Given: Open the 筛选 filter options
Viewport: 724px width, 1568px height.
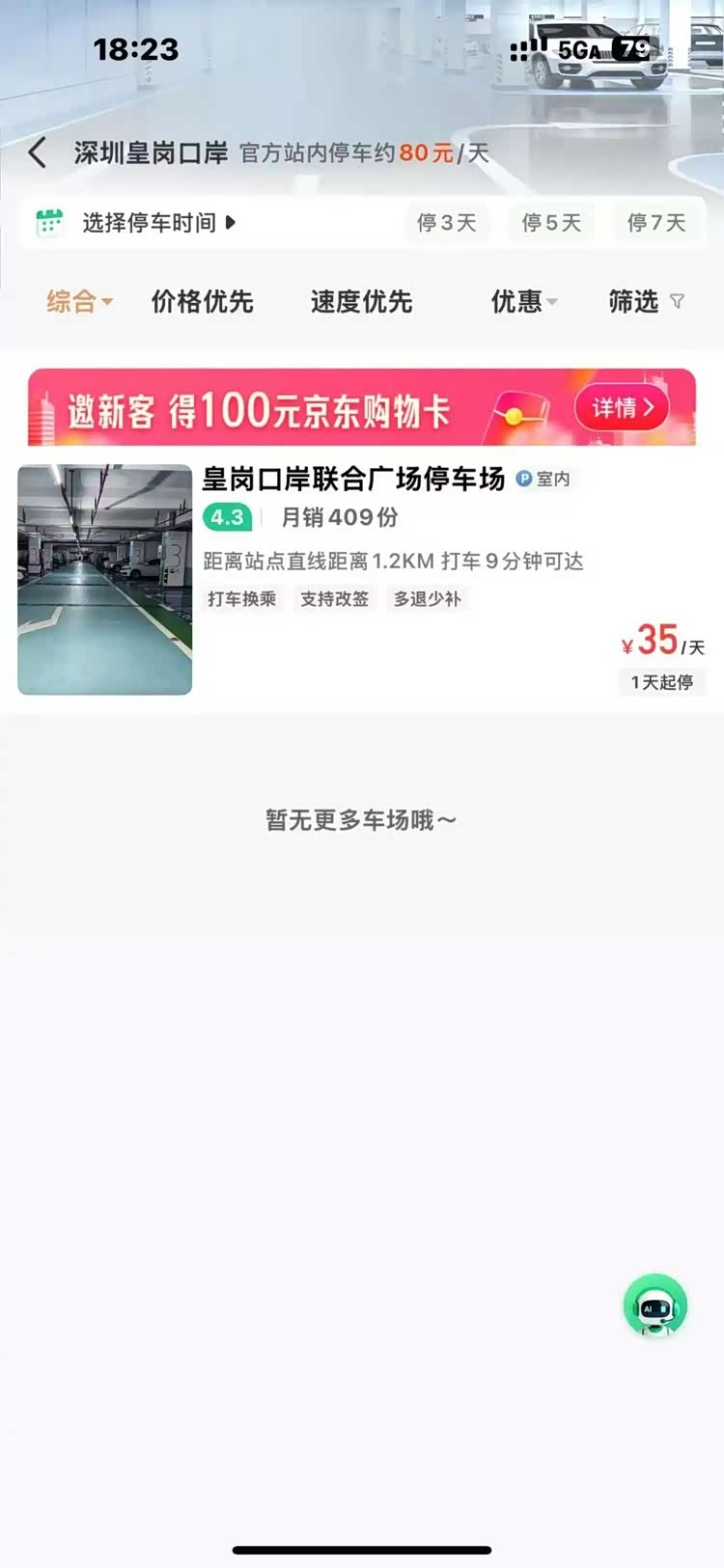Looking at the screenshot, I should [x=645, y=302].
